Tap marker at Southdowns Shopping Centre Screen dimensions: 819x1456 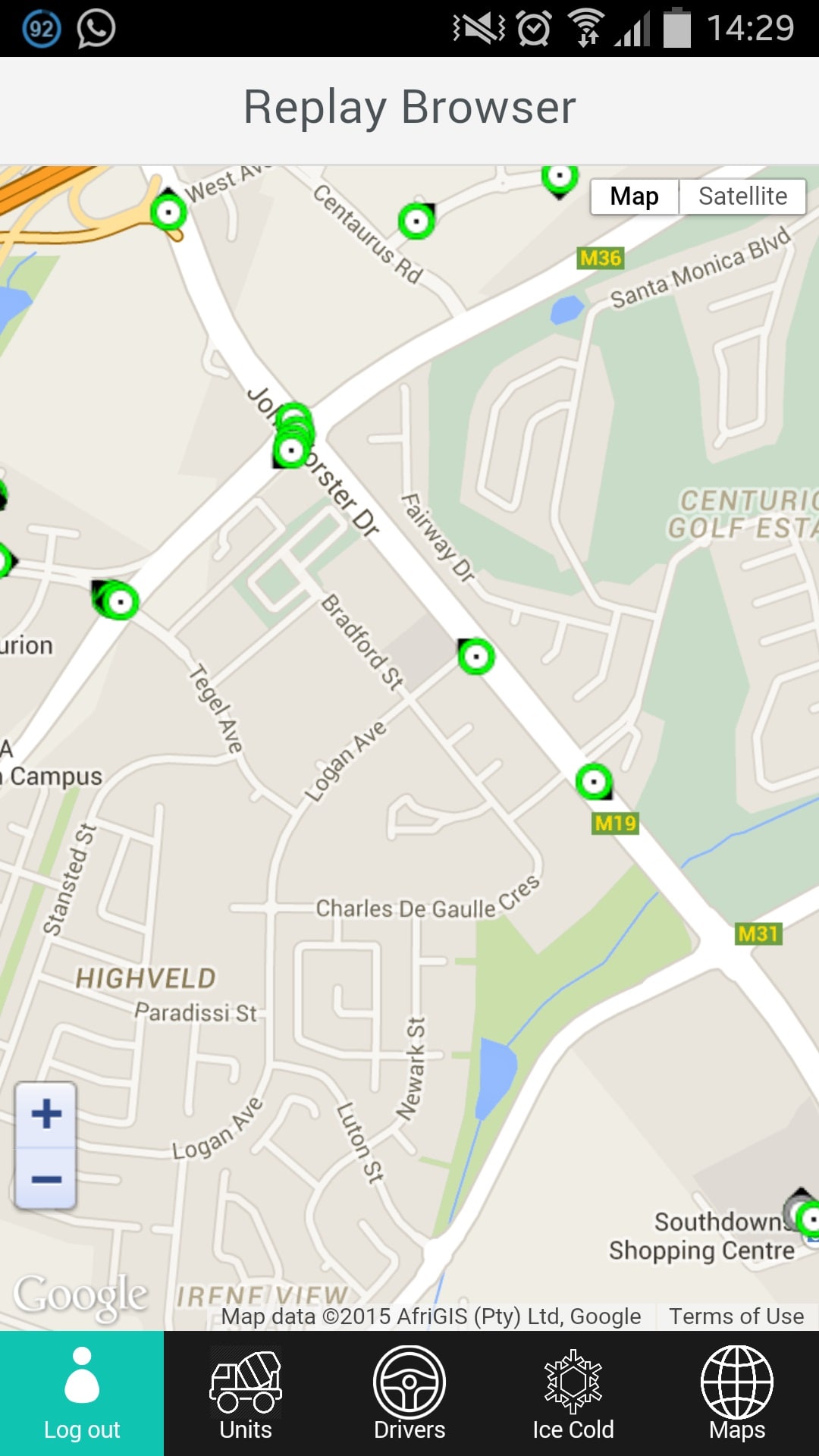pos(808,1219)
